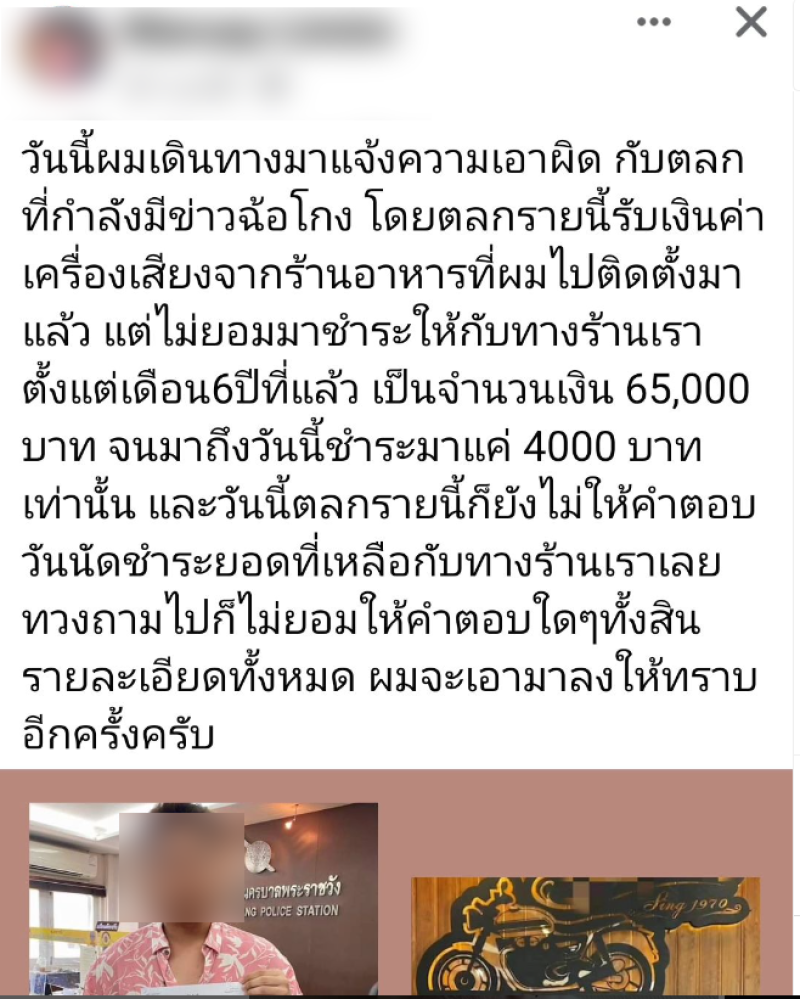
Task: Open the police station photo
Action: [x=203, y=900]
